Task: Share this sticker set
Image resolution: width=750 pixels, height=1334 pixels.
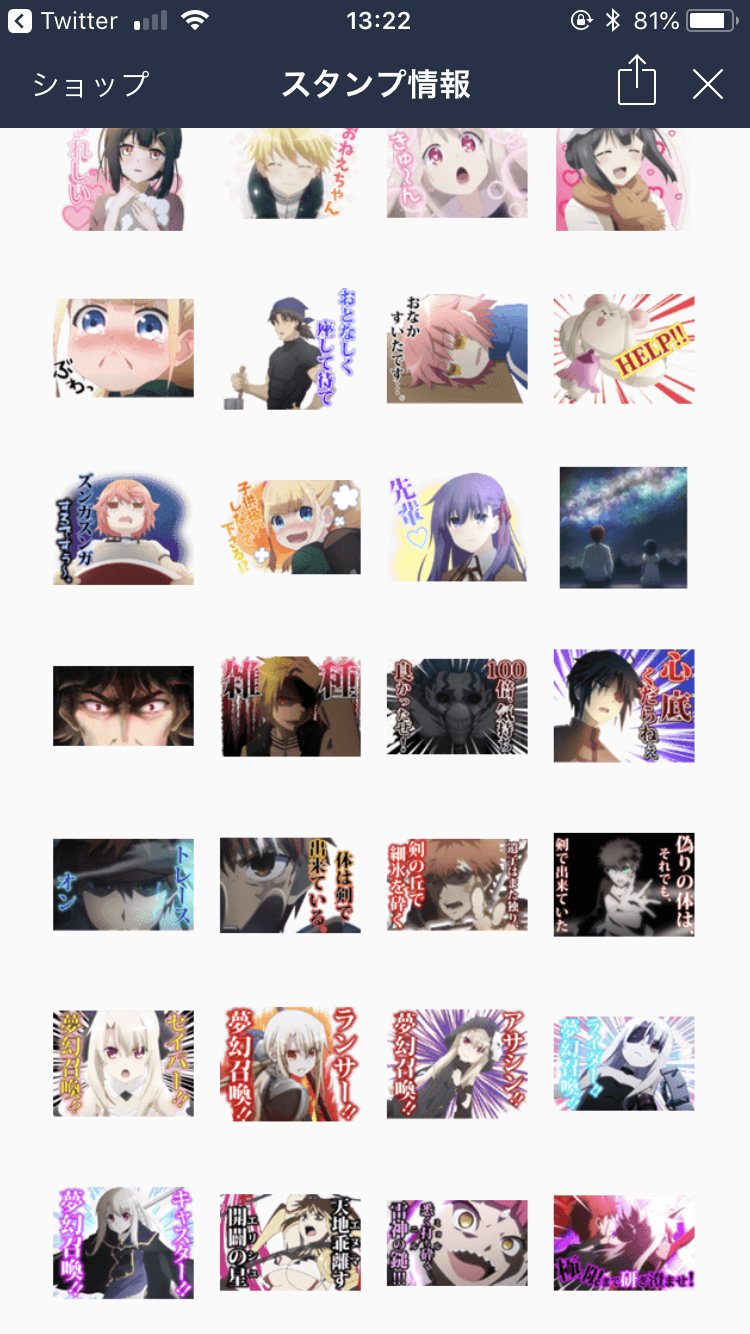Action: pyautogui.click(x=636, y=81)
